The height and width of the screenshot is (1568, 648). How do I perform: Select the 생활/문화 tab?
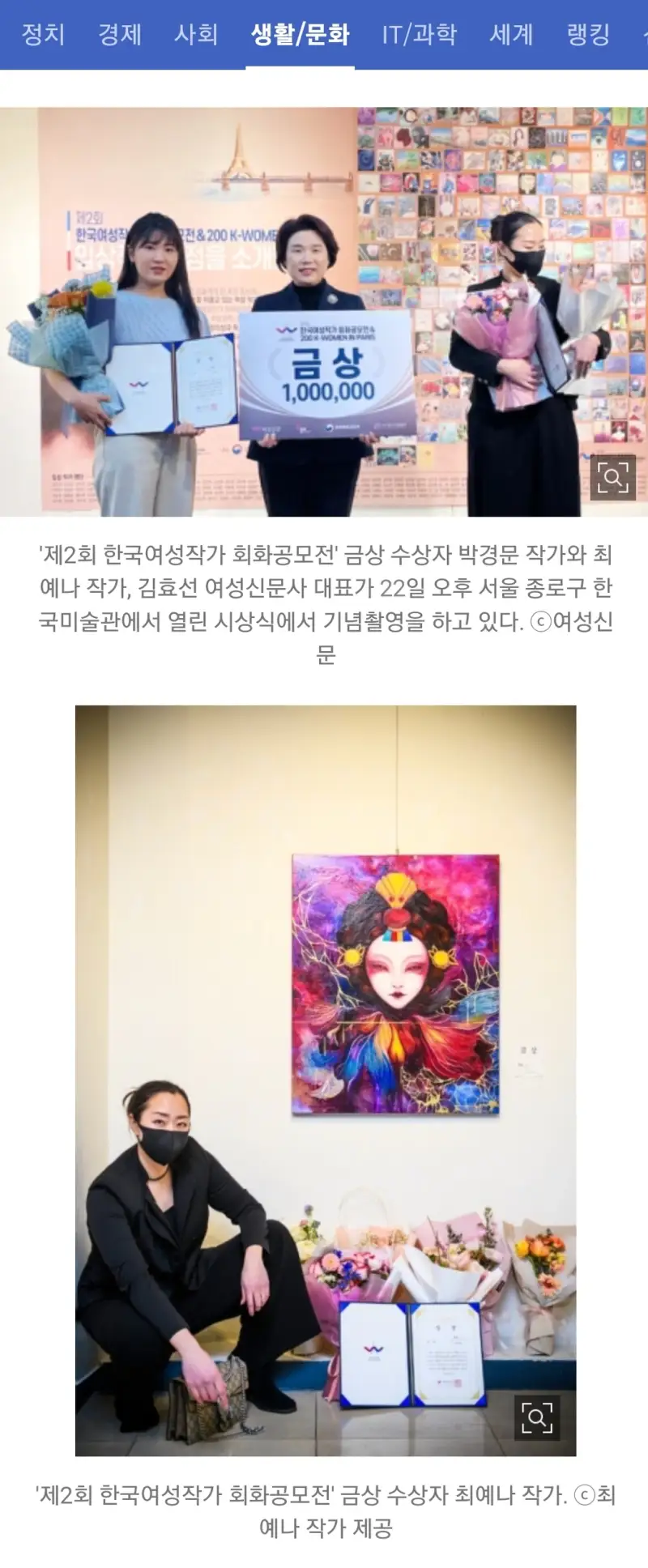click(301, 34)
